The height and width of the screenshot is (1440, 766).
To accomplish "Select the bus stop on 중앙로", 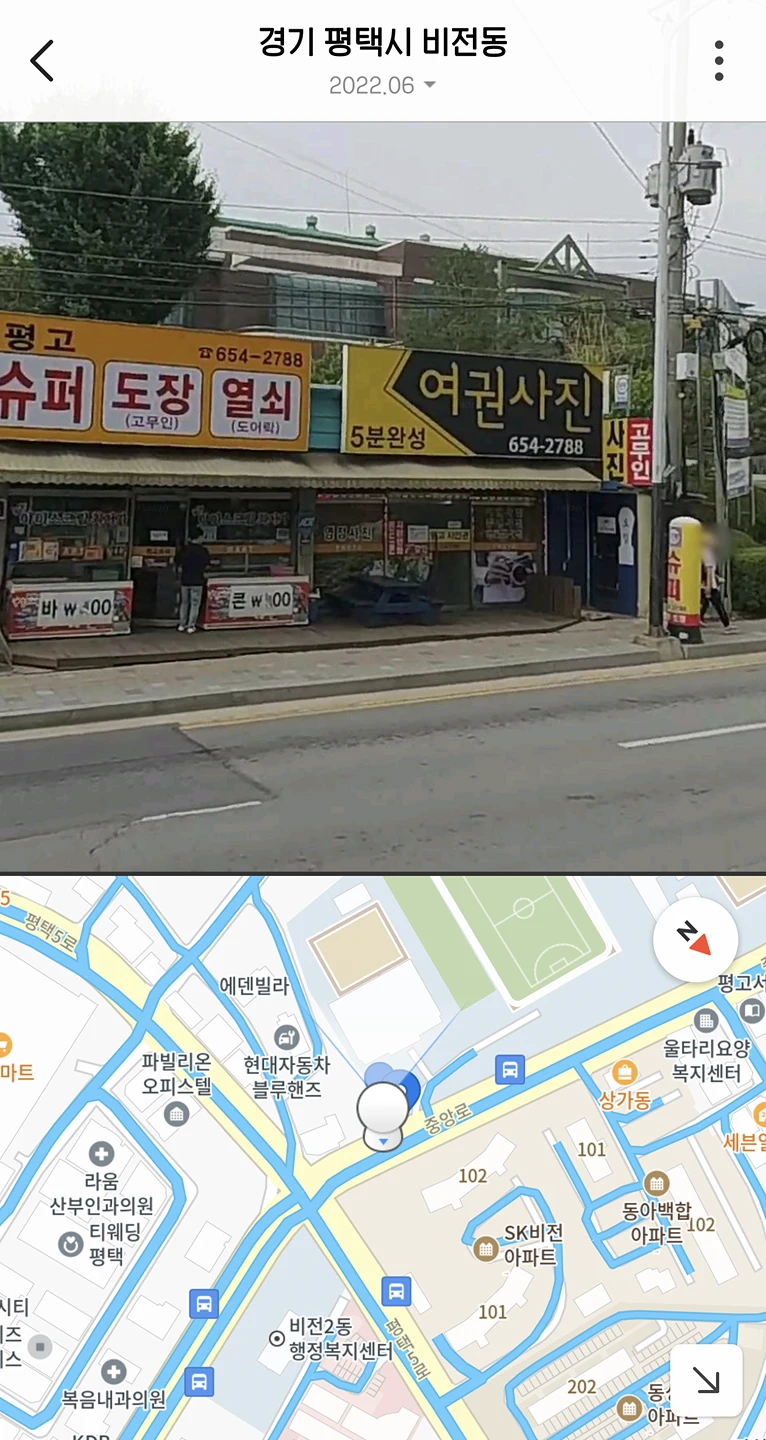I will click(x=510, y=1070).
